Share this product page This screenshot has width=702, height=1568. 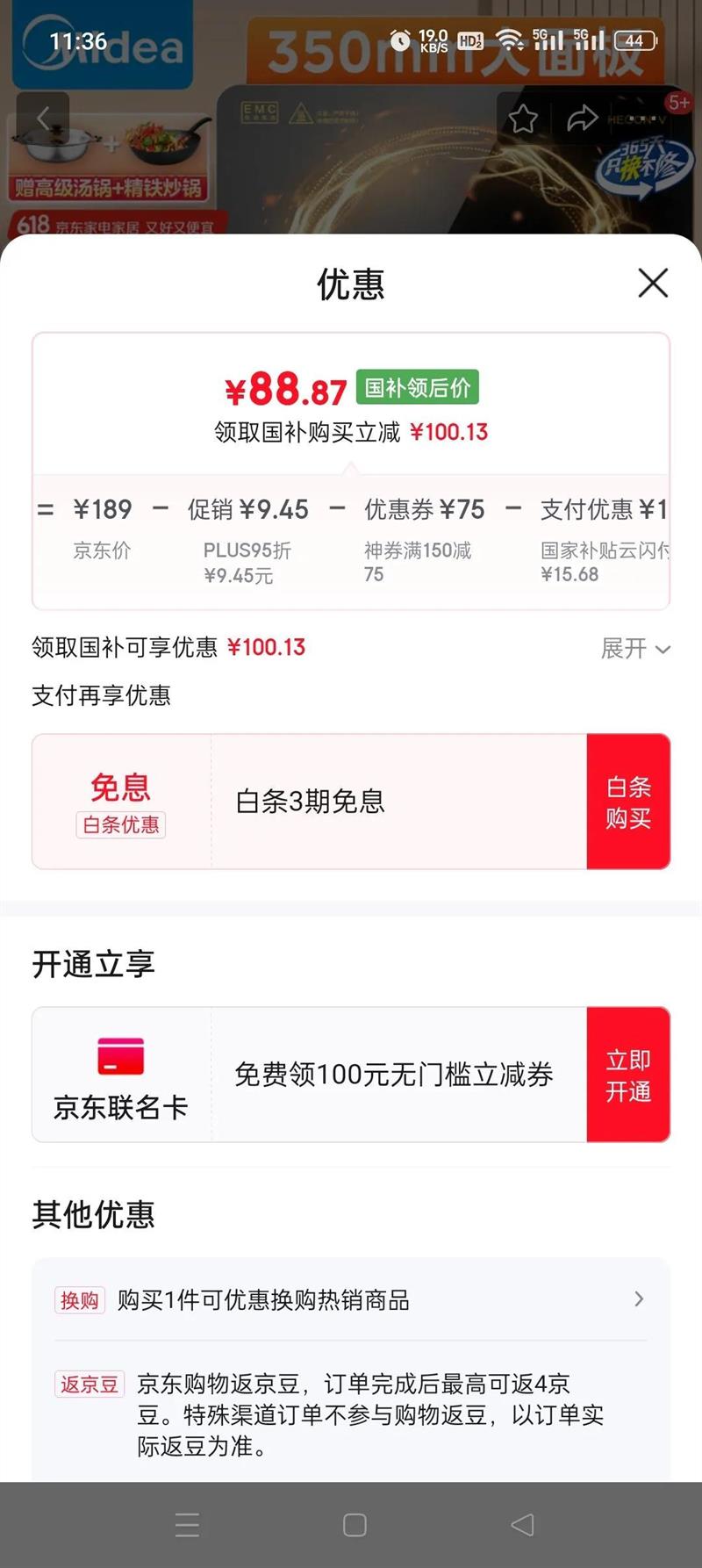click(x=582, y=118)
